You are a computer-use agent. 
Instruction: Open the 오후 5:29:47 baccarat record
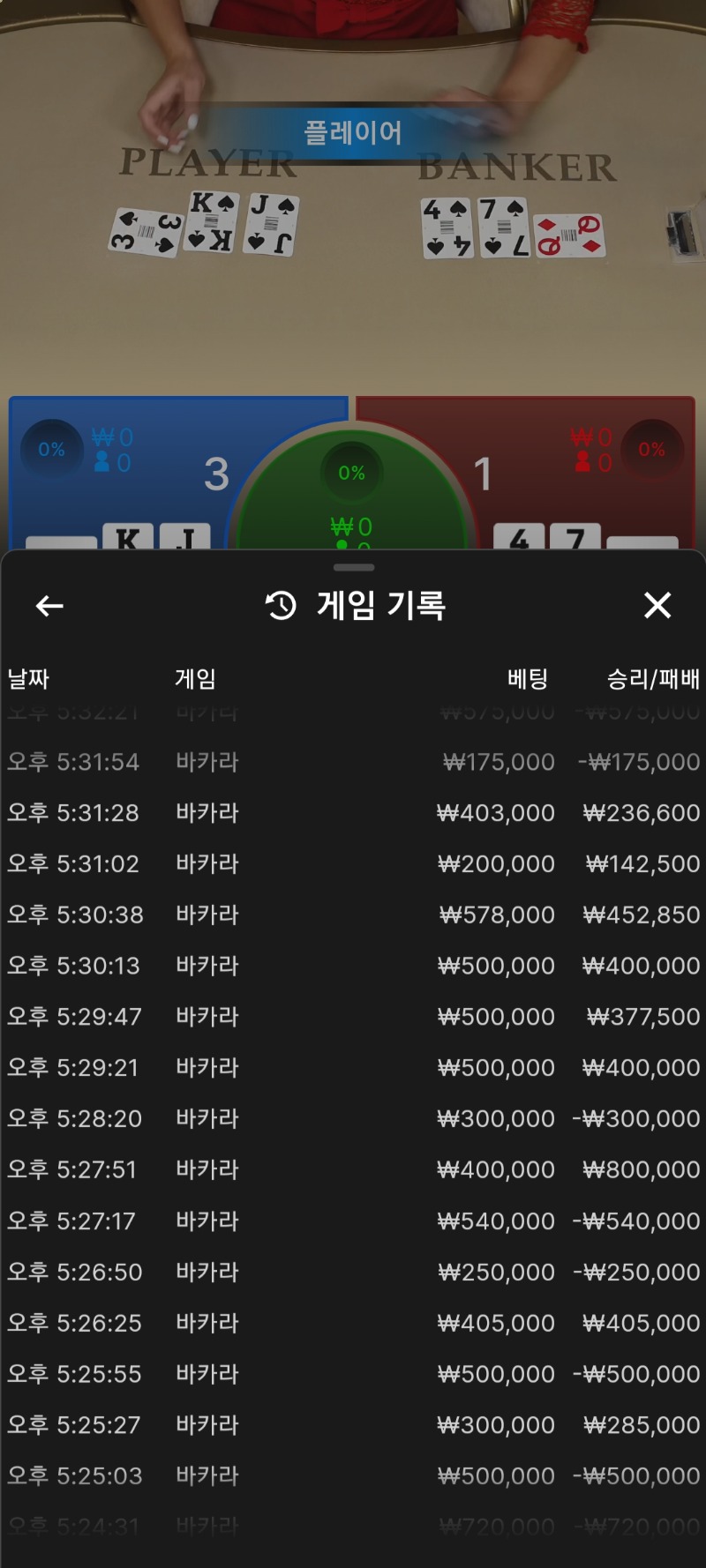353,1017
